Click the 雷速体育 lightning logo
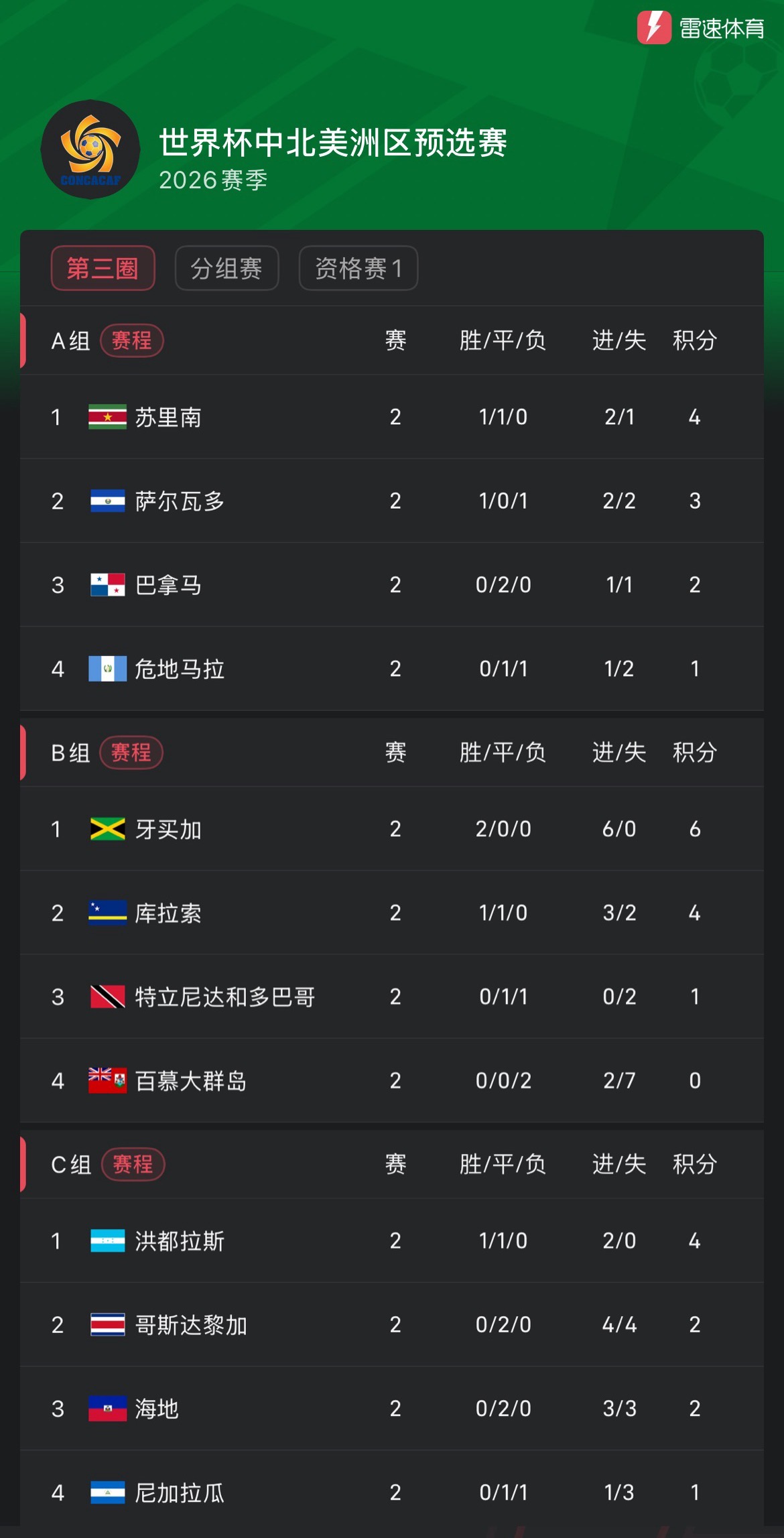The width and height of the screenshot is (784, 1538). pyautogui.click(x=655, y=28)
